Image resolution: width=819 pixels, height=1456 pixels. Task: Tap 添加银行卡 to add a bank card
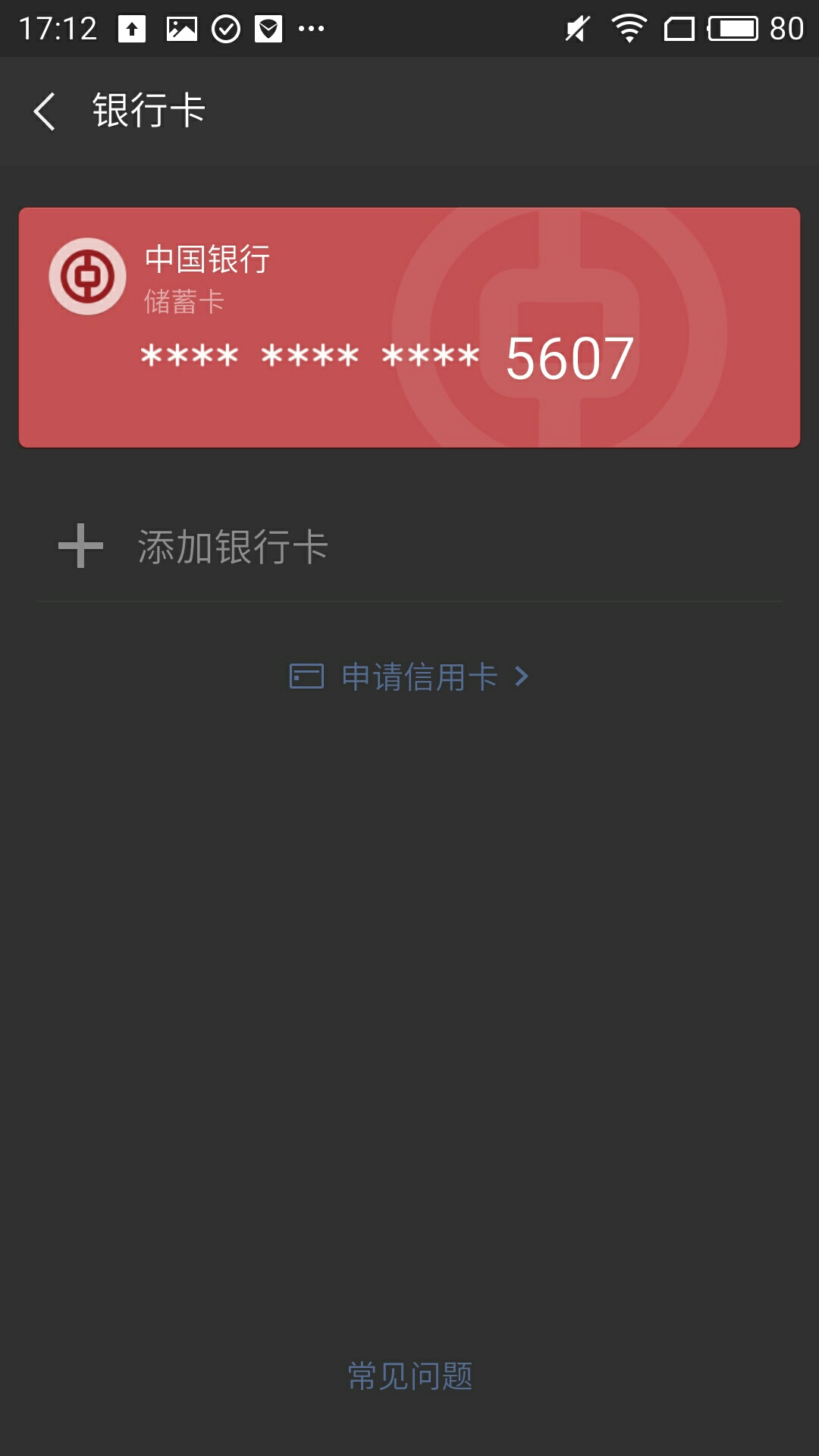232,546
